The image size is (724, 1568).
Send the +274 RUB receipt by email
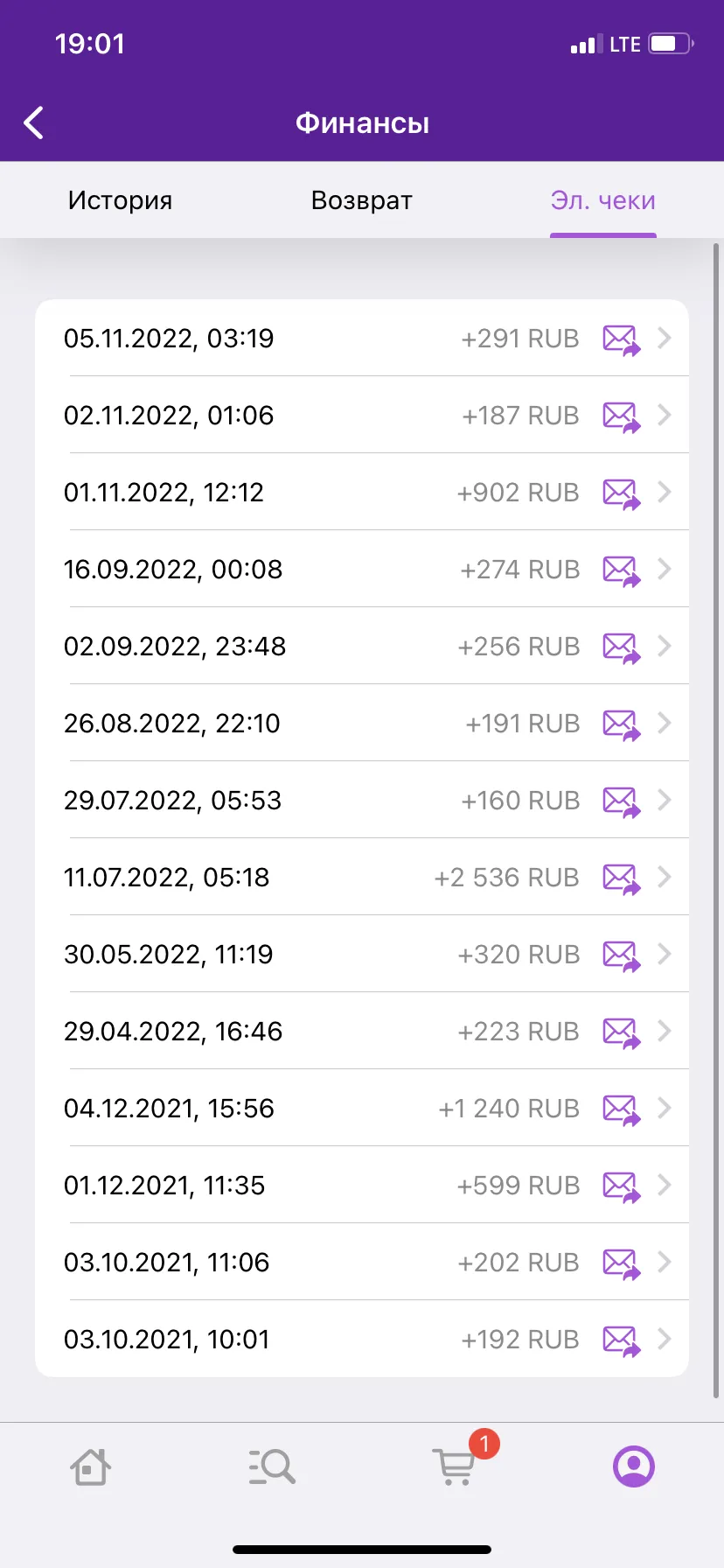pos(622,570)
